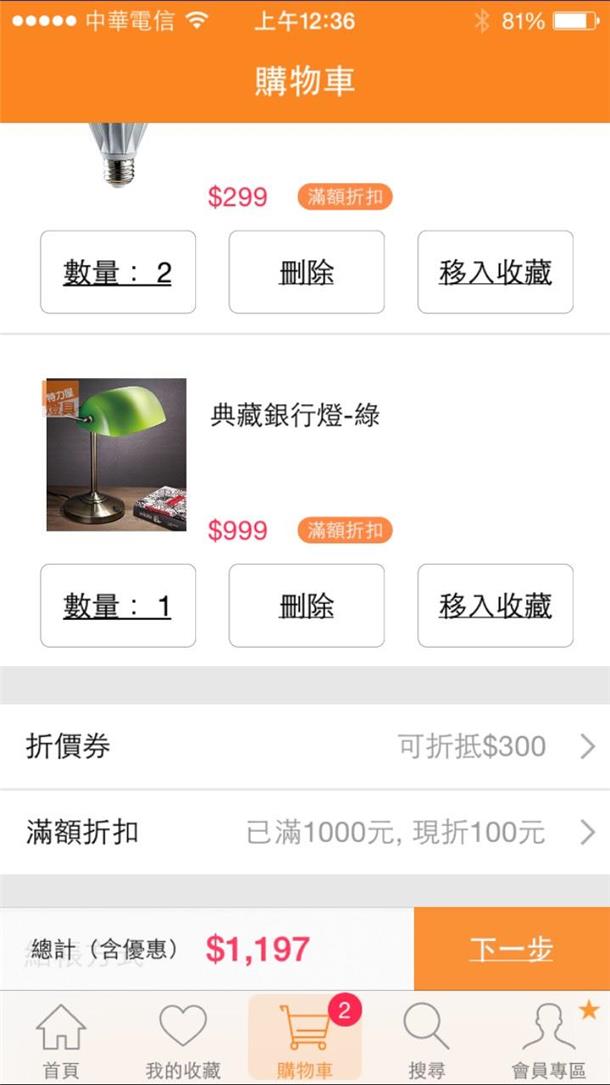The width and height of the screenshot is (610, 1085).
Task: Open the 典藏銀行燈-綠 lamp product image
Action: pos(116,455)
